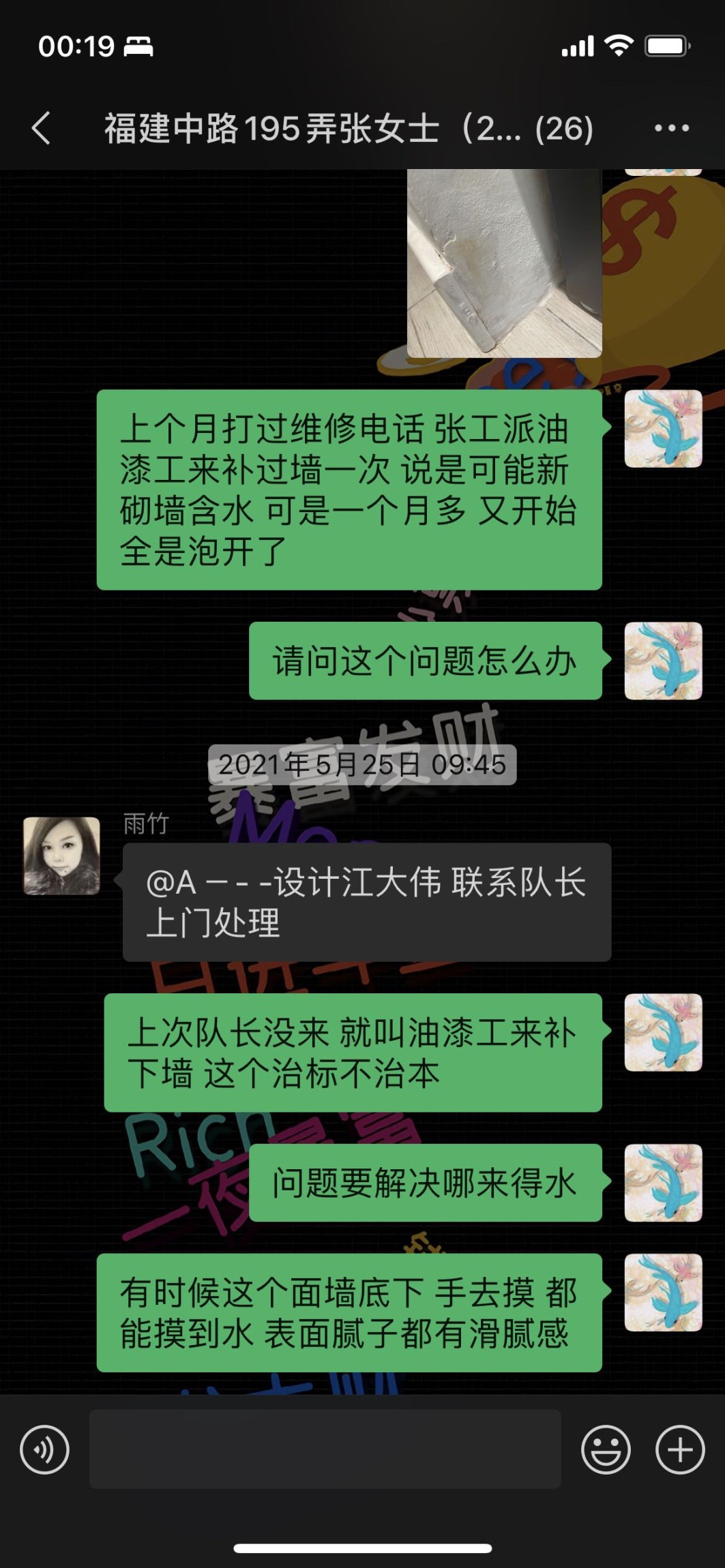View 雨竹's profile avatar
Image resolution: width=725 pixels, height=1568 pixels.
62,856
